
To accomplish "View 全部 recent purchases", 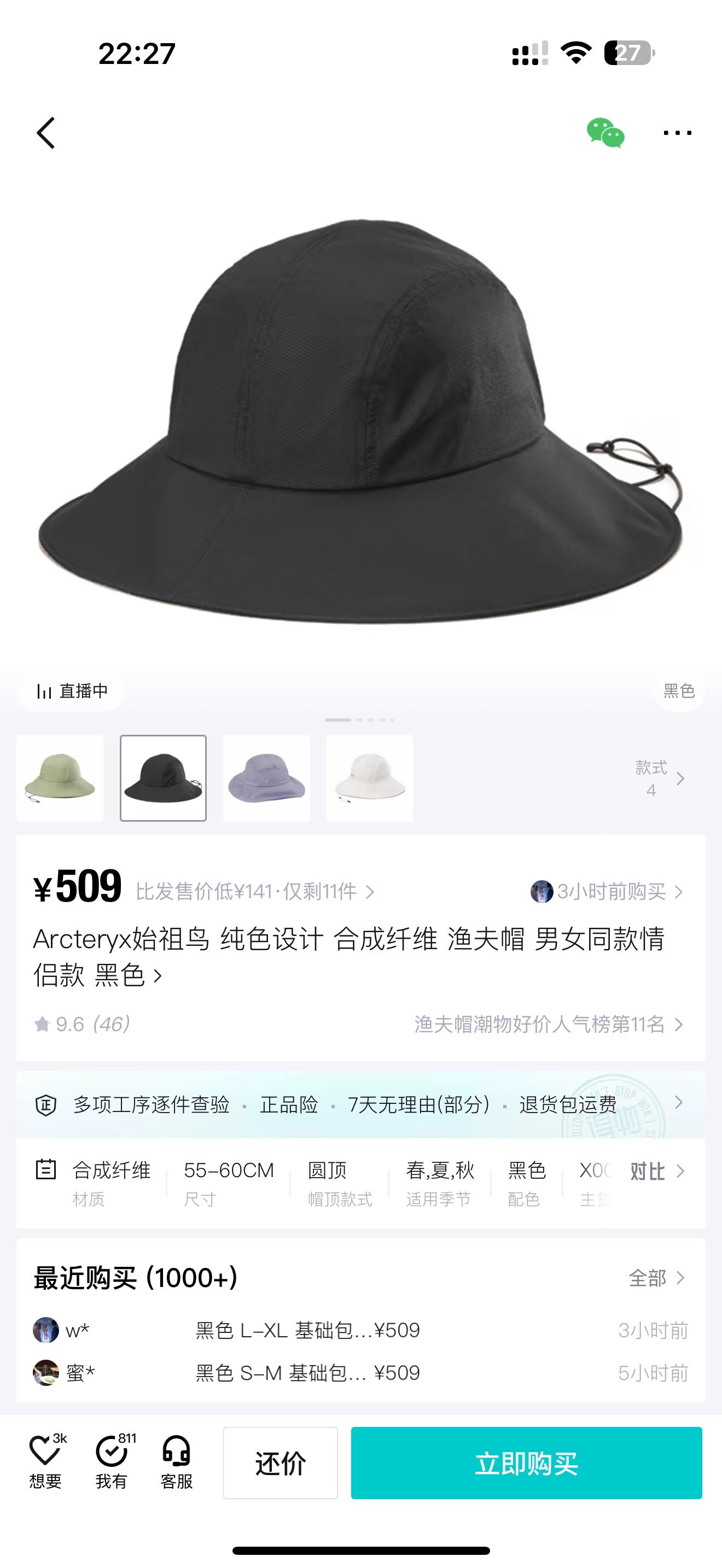I will [x=656, y=1278].
